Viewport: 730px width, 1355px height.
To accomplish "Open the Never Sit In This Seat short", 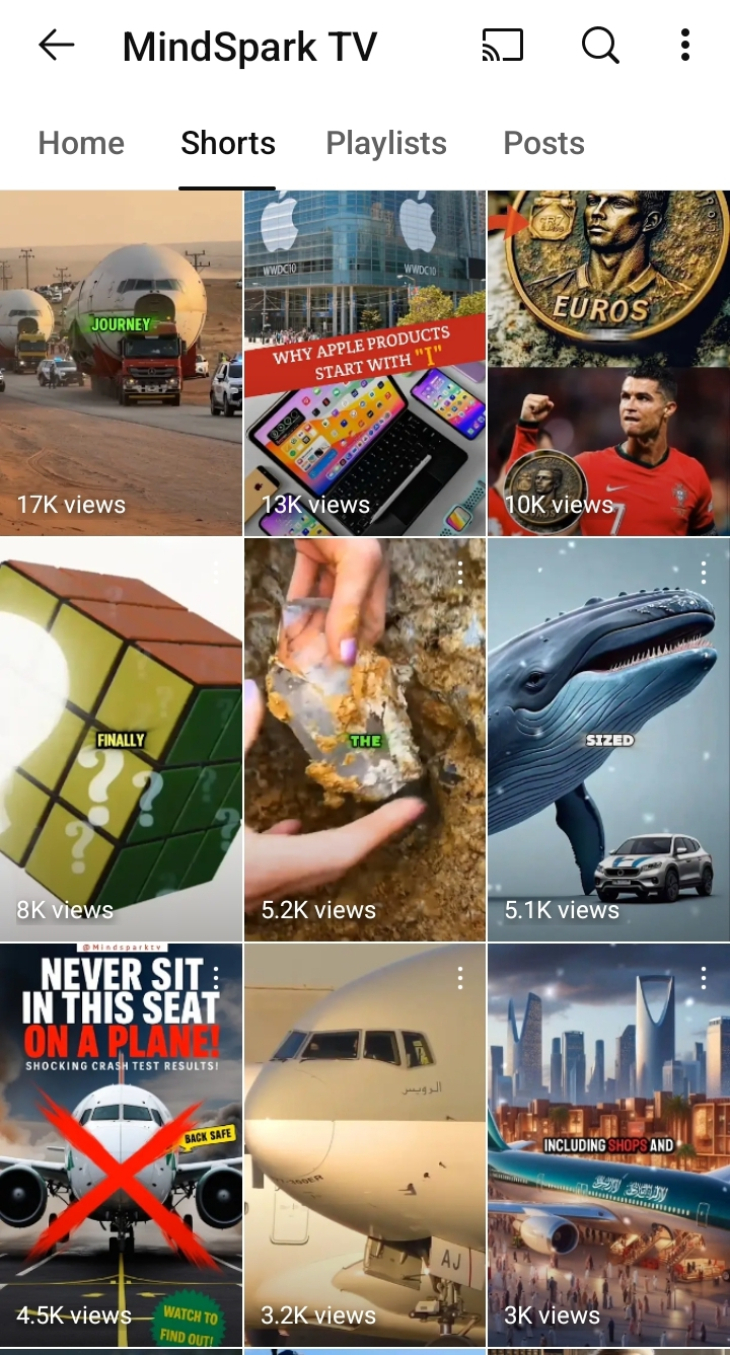I will click(120, 1145).
